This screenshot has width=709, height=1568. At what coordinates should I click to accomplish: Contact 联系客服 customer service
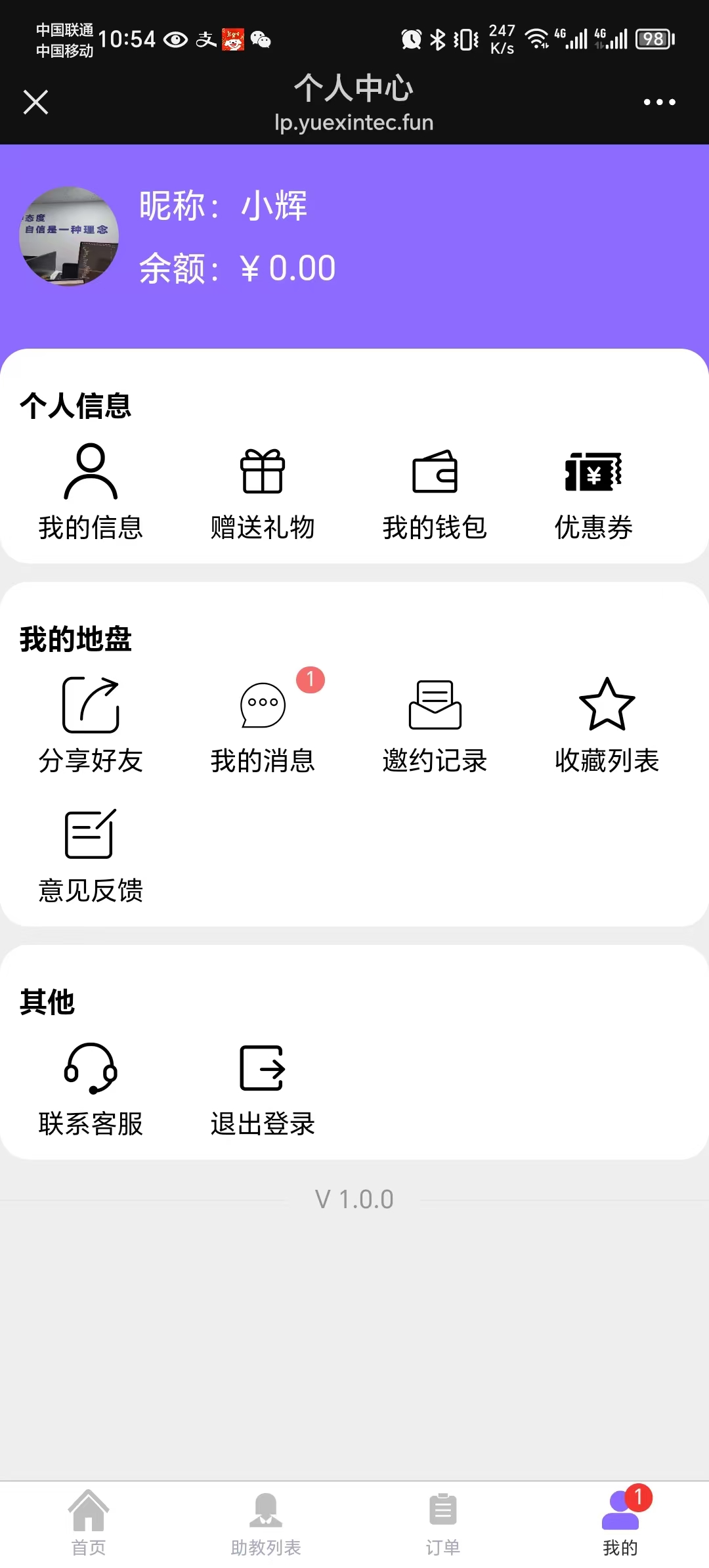point(91,1088)
